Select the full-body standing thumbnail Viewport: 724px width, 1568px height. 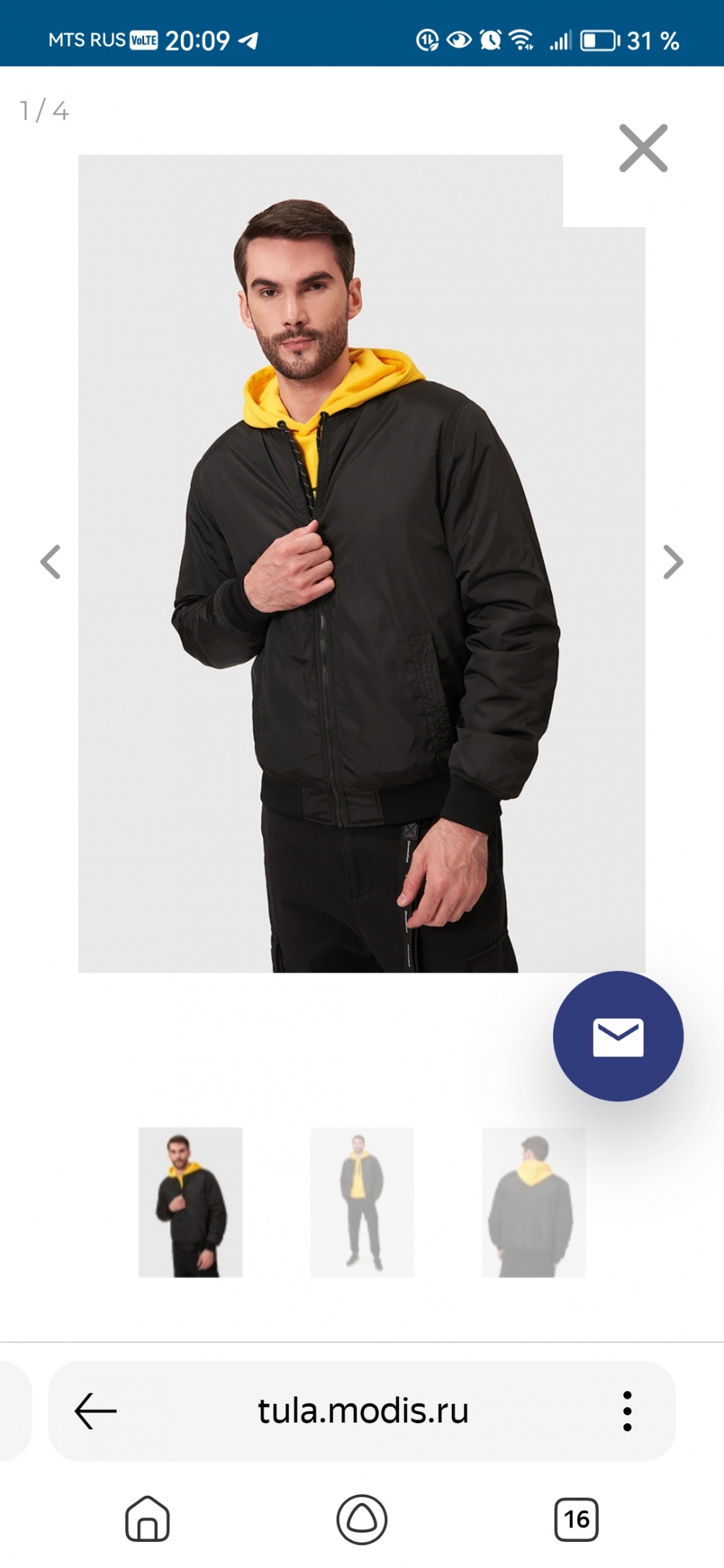click(362, 1202)
